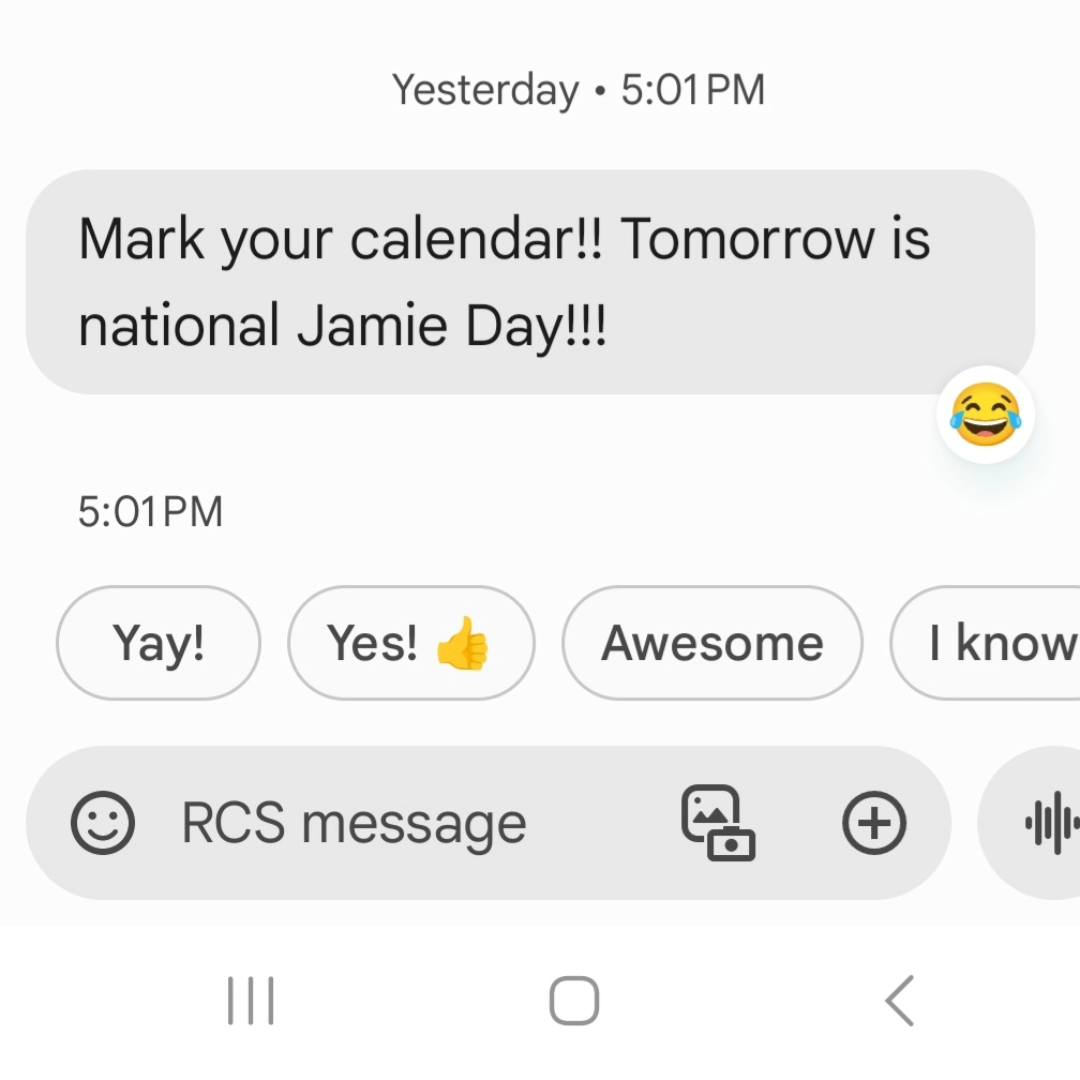Screen dimensions: 1080x1080
Task: Open the plus attachments menu
Action: pos(874,823)
